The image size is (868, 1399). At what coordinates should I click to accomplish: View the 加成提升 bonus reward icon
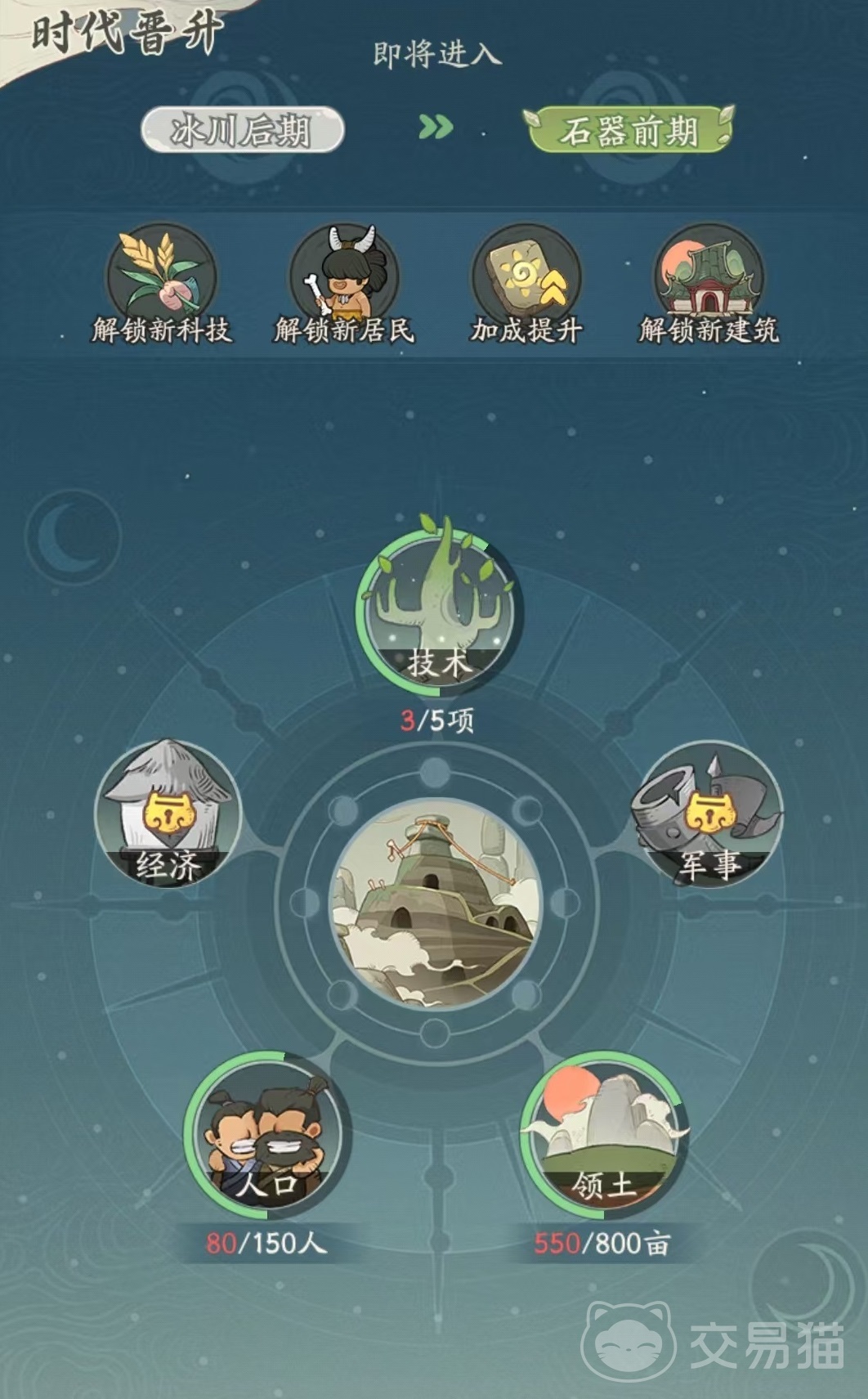pyautogui.click(x=526, y=276)
